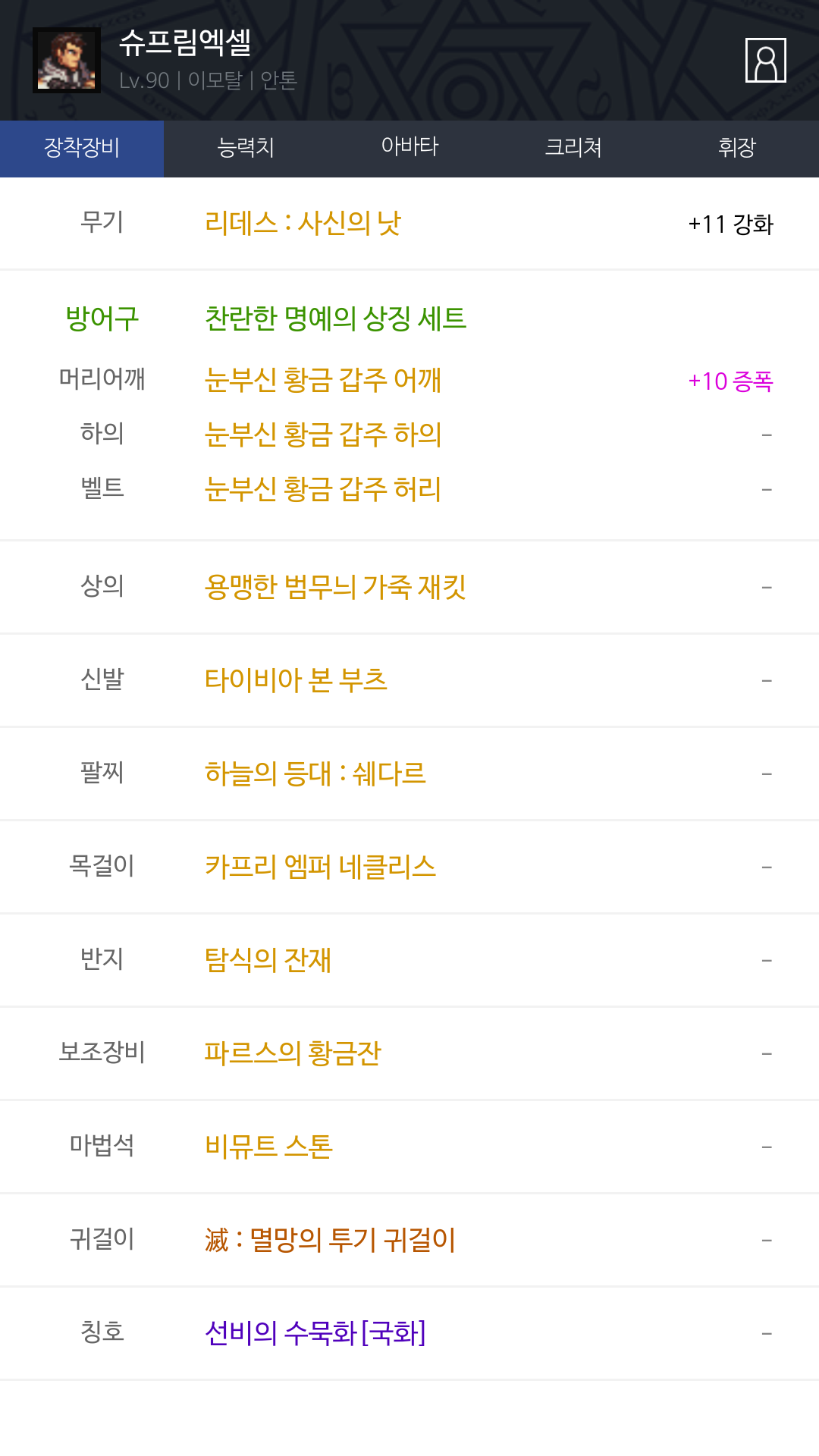Switch to the 크리쳐 tab

tap(573, 148)
